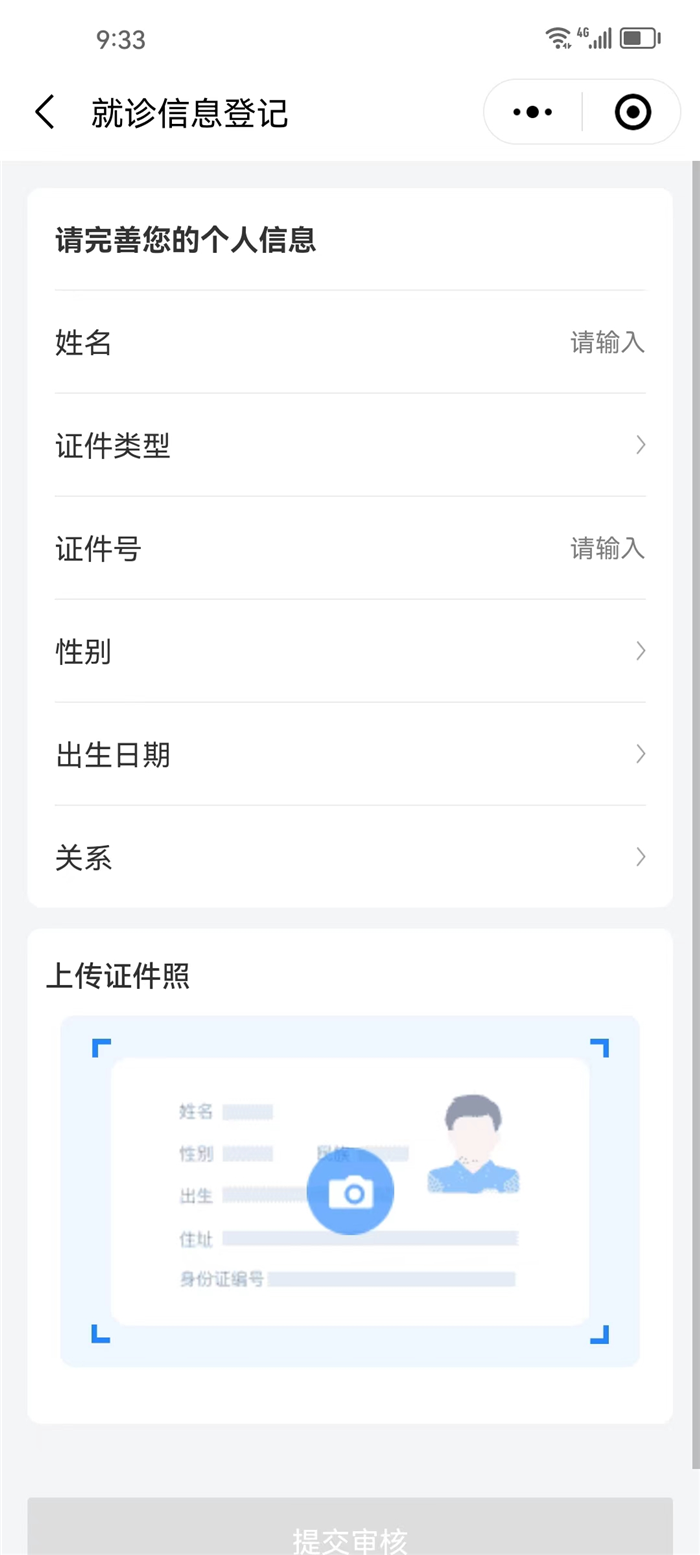Close the mini program with the circle button
Screen dimensions: 700x1555
coord(632,112)
